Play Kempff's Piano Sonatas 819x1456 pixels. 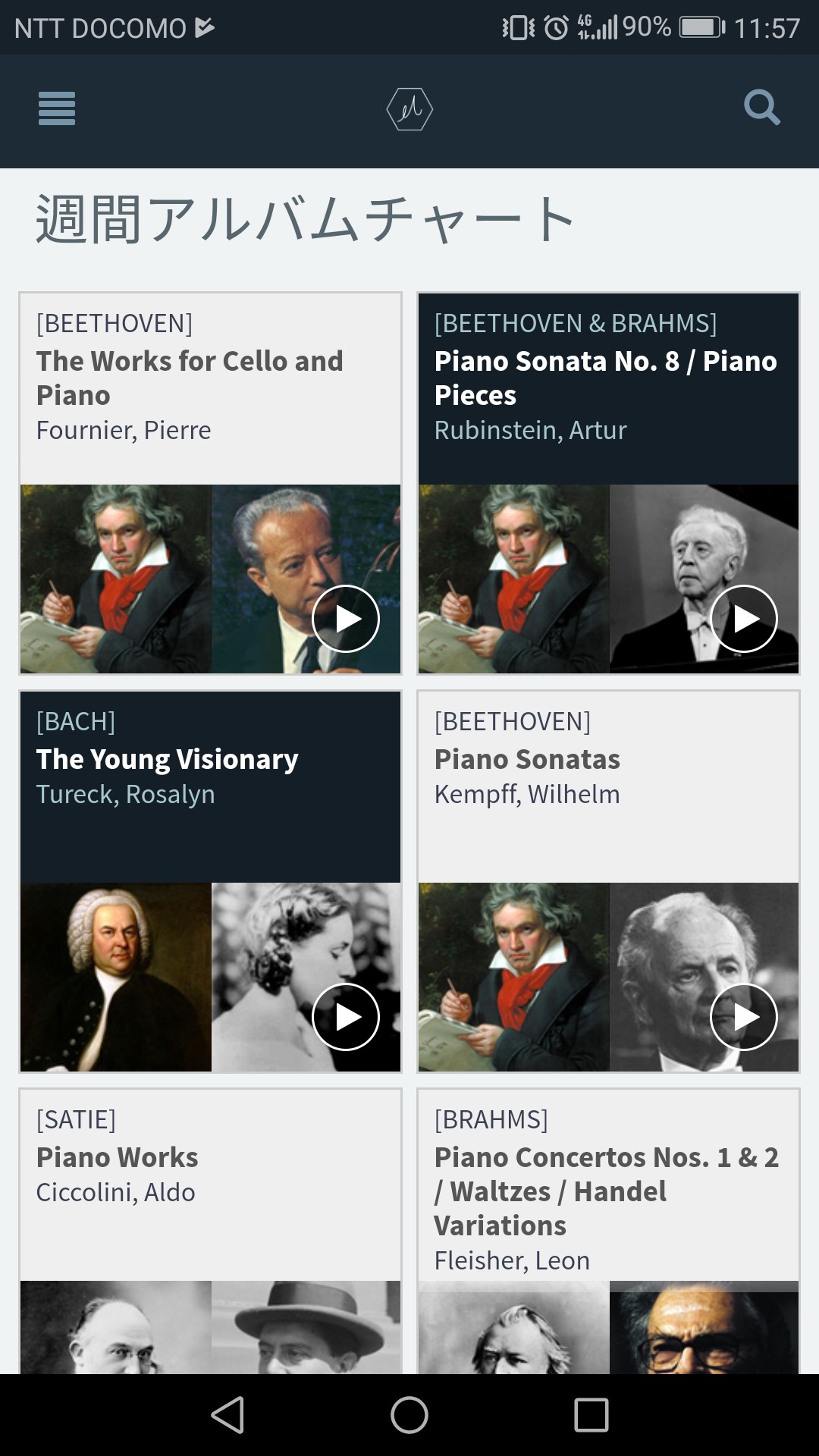pos(744,1017)
